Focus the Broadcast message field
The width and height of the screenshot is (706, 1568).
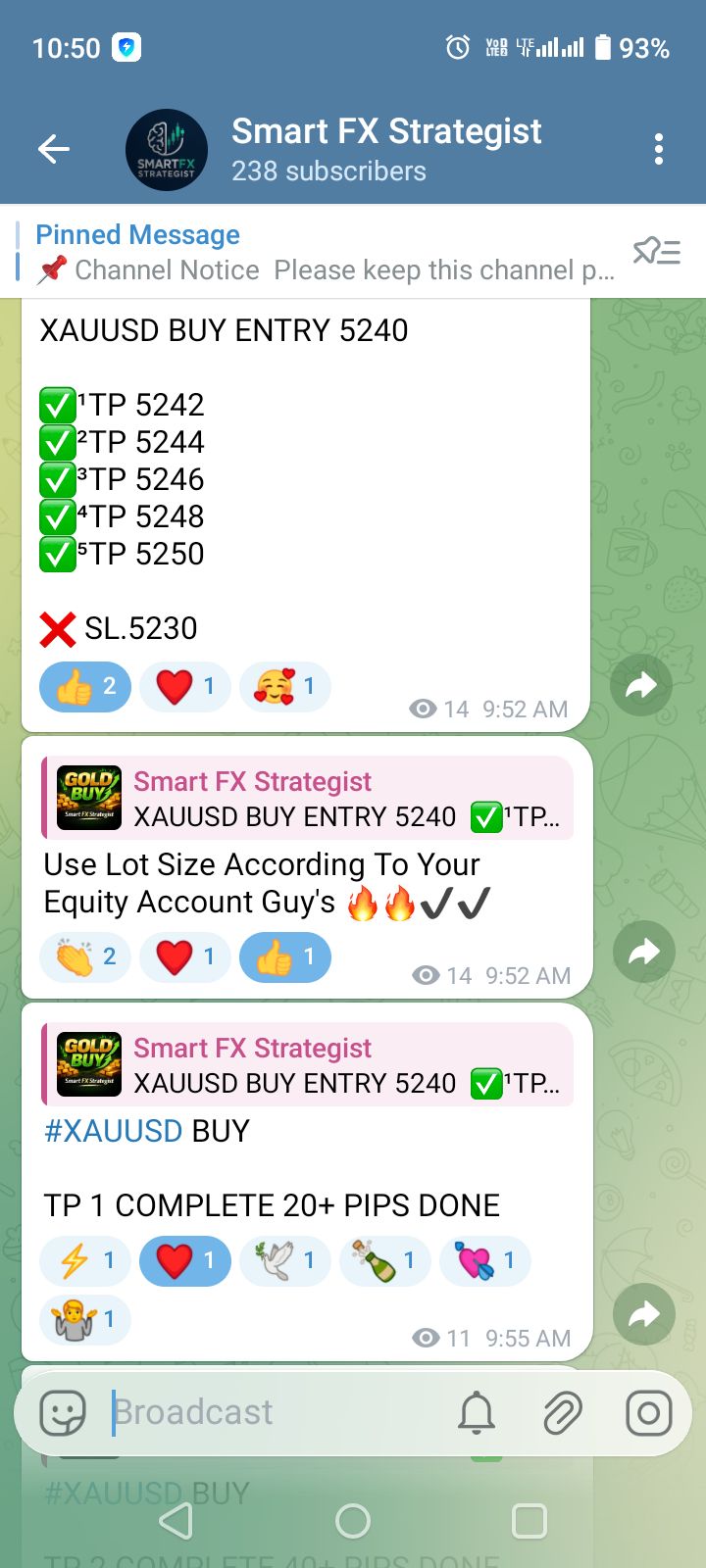(x=275, y=1413)
